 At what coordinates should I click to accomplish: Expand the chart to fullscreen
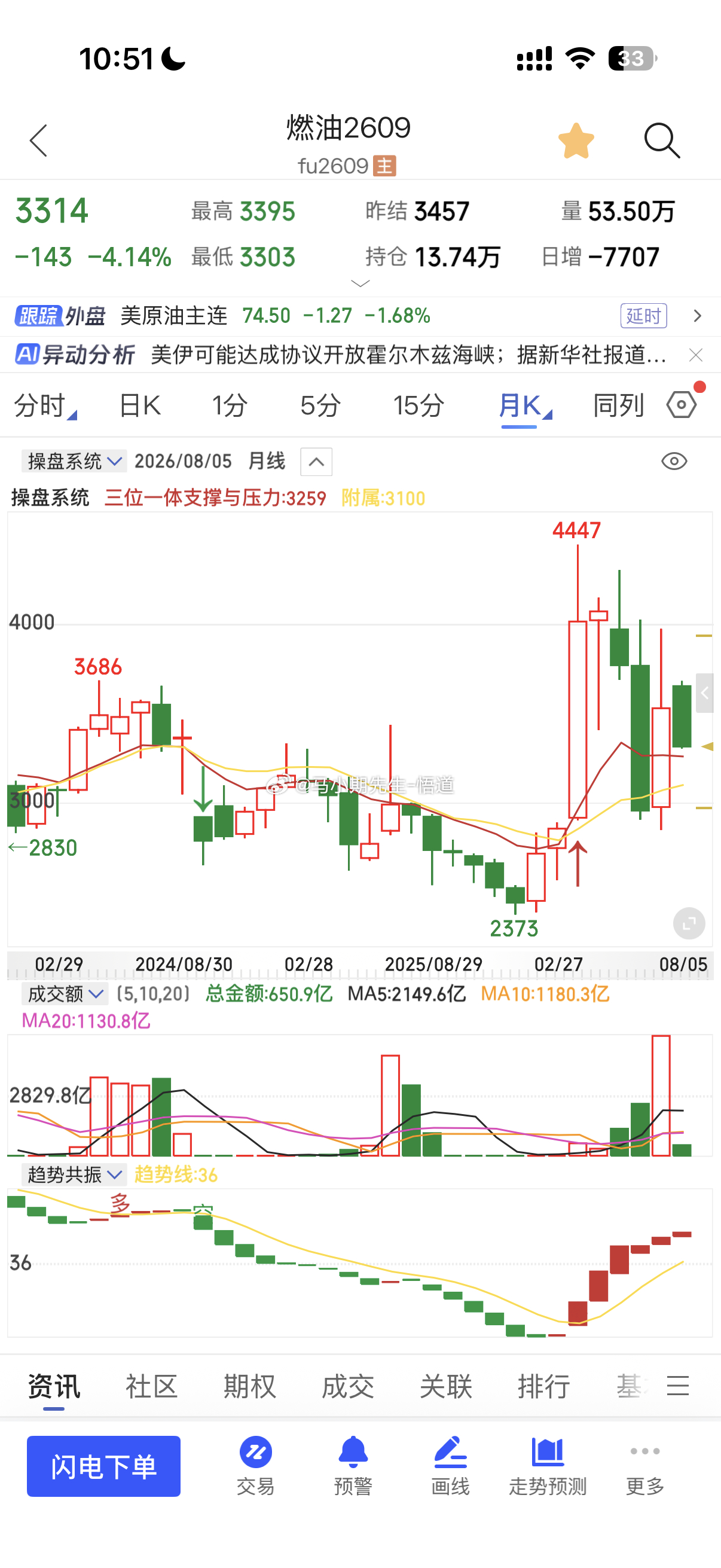pyautogui.click(x=689, y=923)
